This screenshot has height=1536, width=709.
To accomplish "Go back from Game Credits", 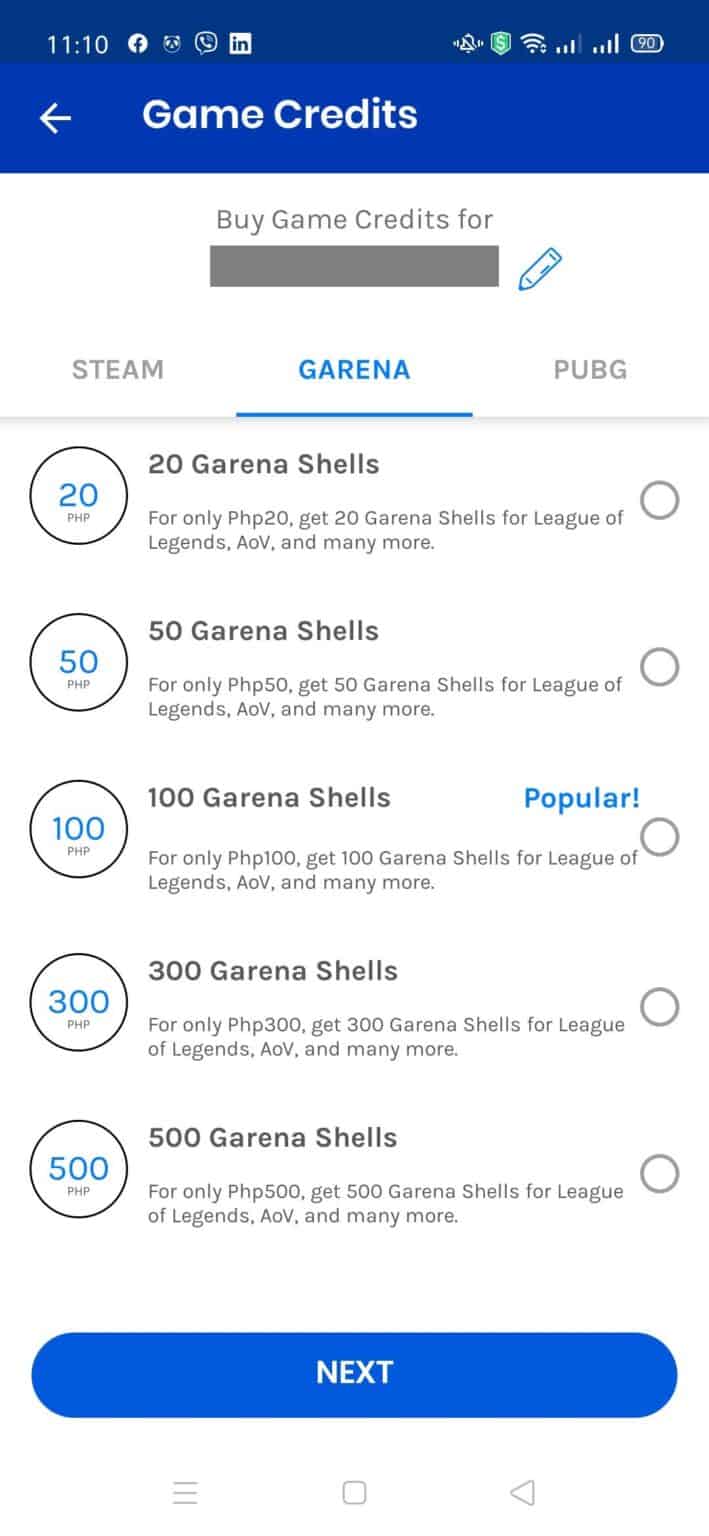I will [x=55, y=118].
